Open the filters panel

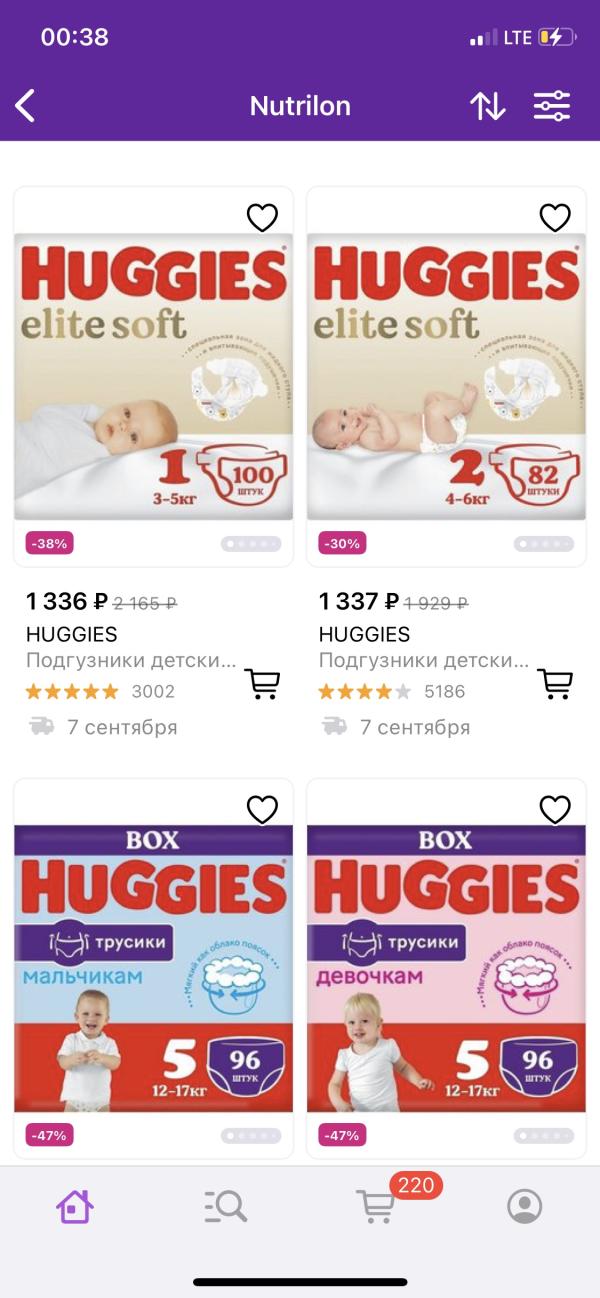551,105
